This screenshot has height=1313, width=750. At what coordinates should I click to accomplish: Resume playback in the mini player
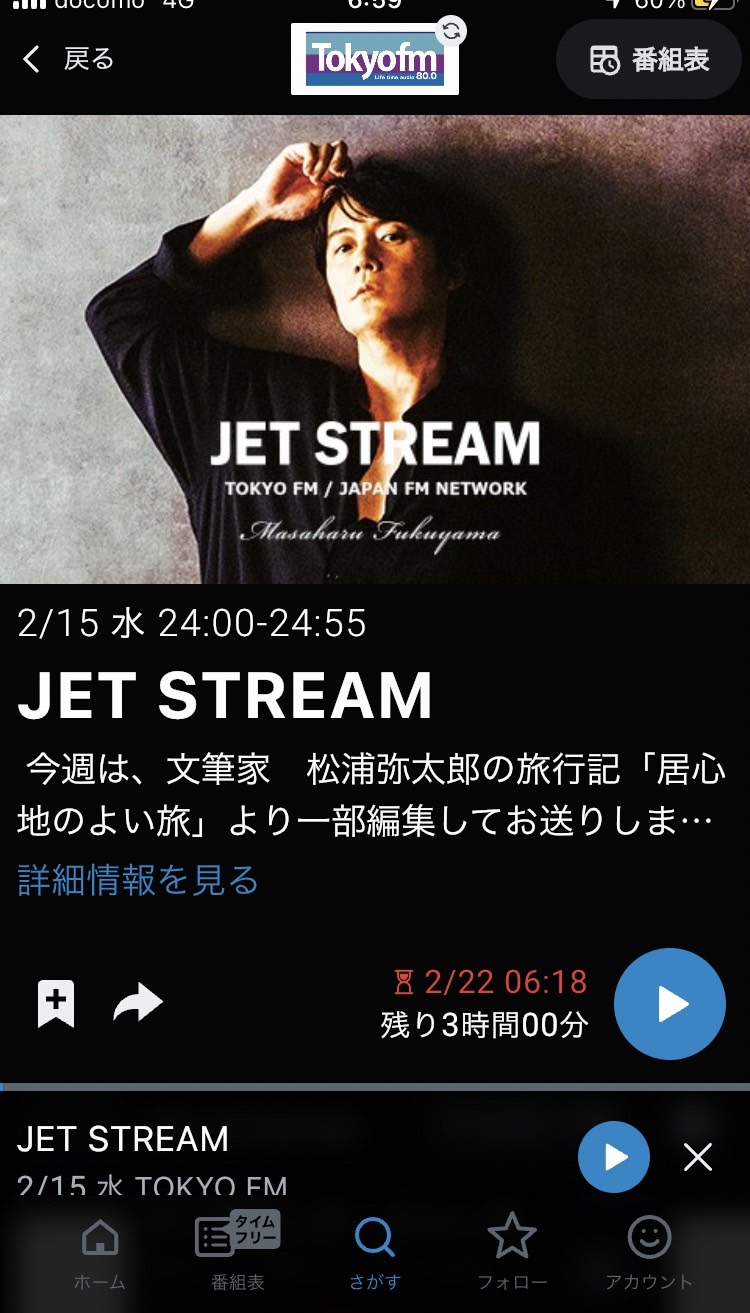pyautogui.click(x=614, y=1158)
